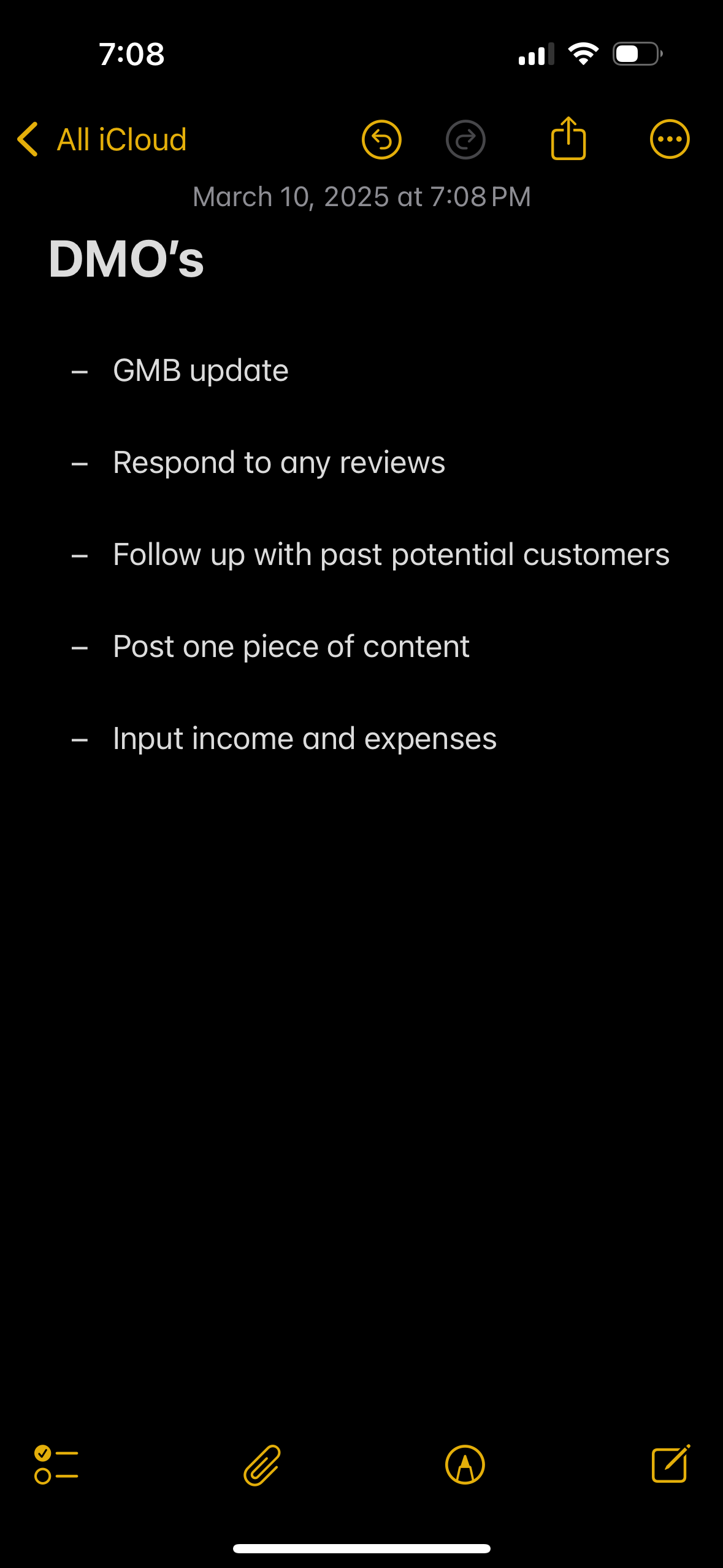Open the more options ellipsis menu

pos(669,140)
